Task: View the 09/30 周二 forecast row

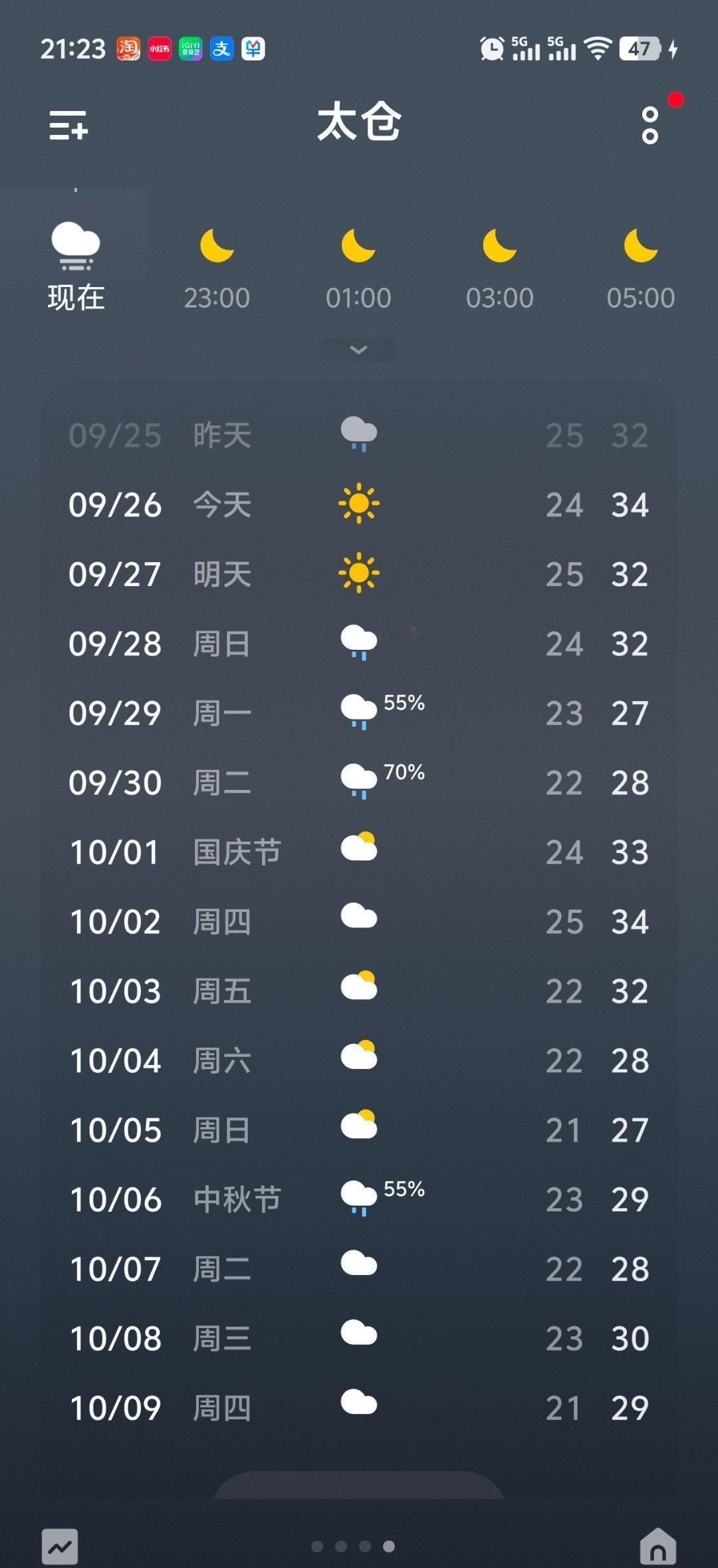Action: (359, 783)
